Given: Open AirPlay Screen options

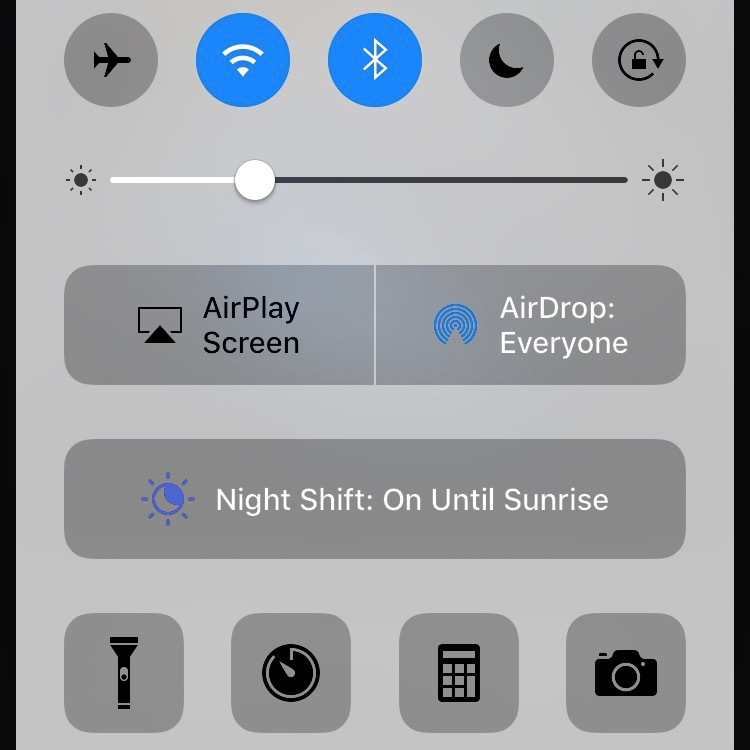Looking at the screenshot, I should coord(220,325).
